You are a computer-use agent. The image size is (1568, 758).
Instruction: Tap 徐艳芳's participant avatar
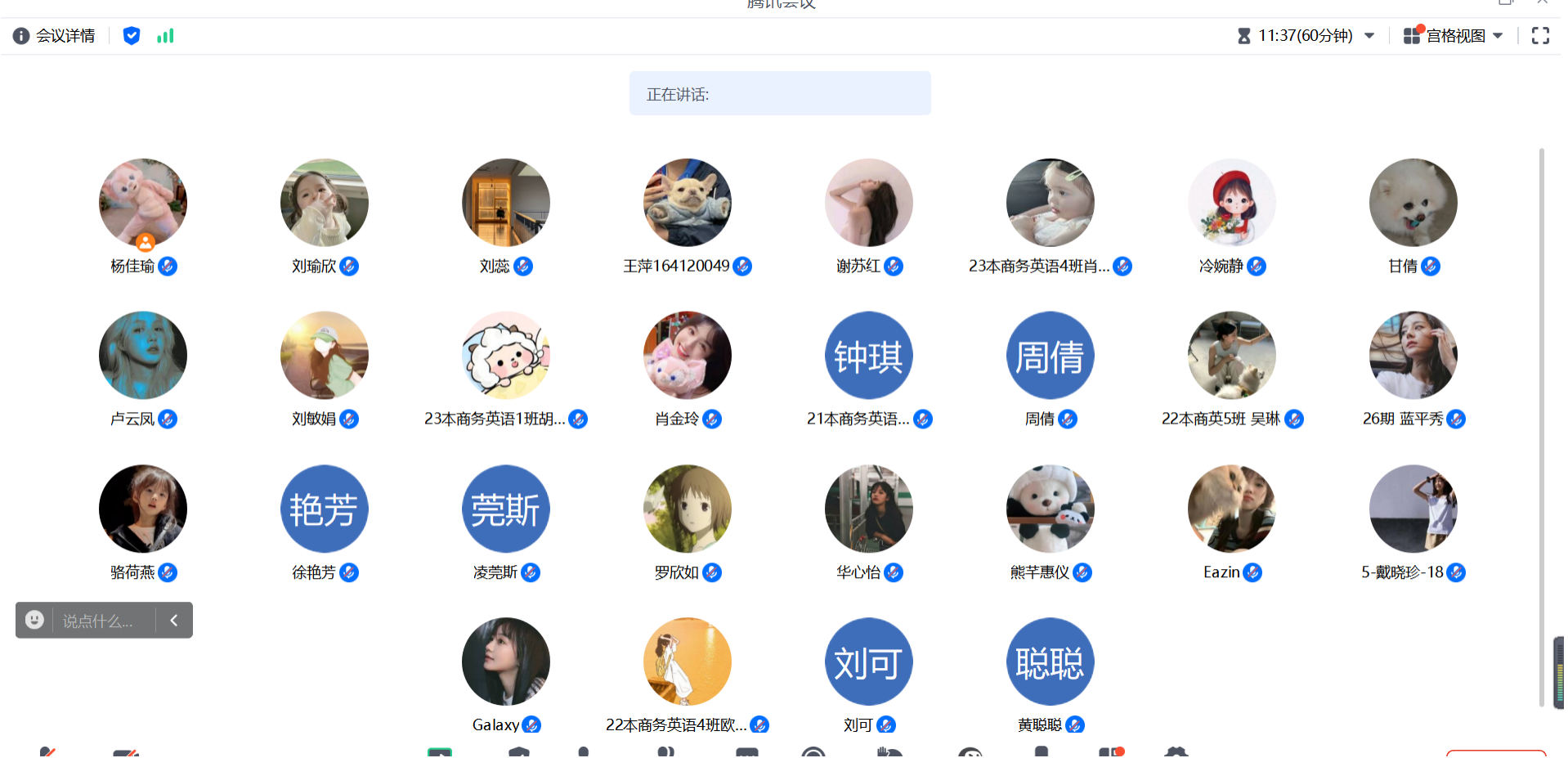click(x=325, y=509)
